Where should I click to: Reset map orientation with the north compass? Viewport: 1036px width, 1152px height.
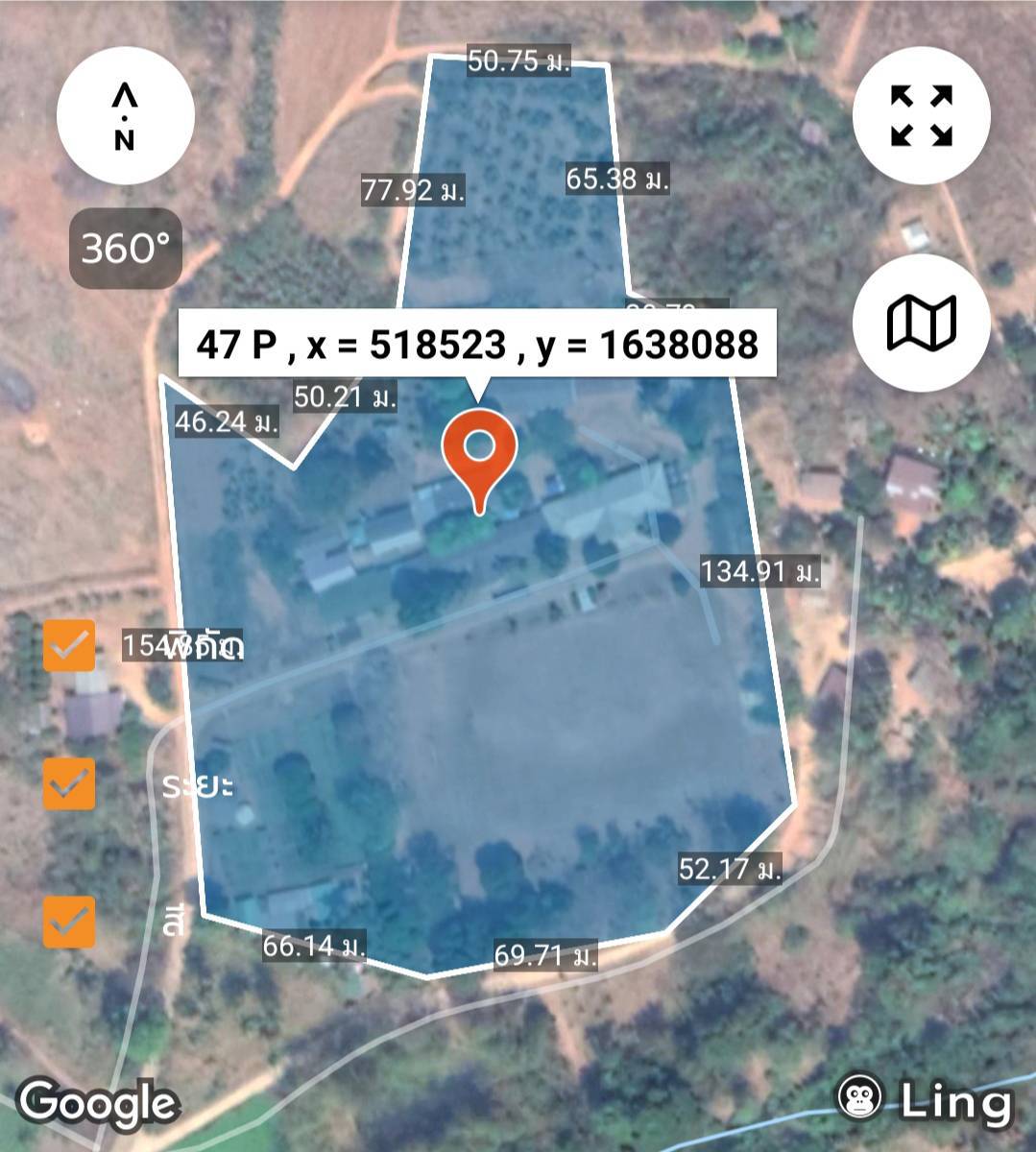click(125, 117)
